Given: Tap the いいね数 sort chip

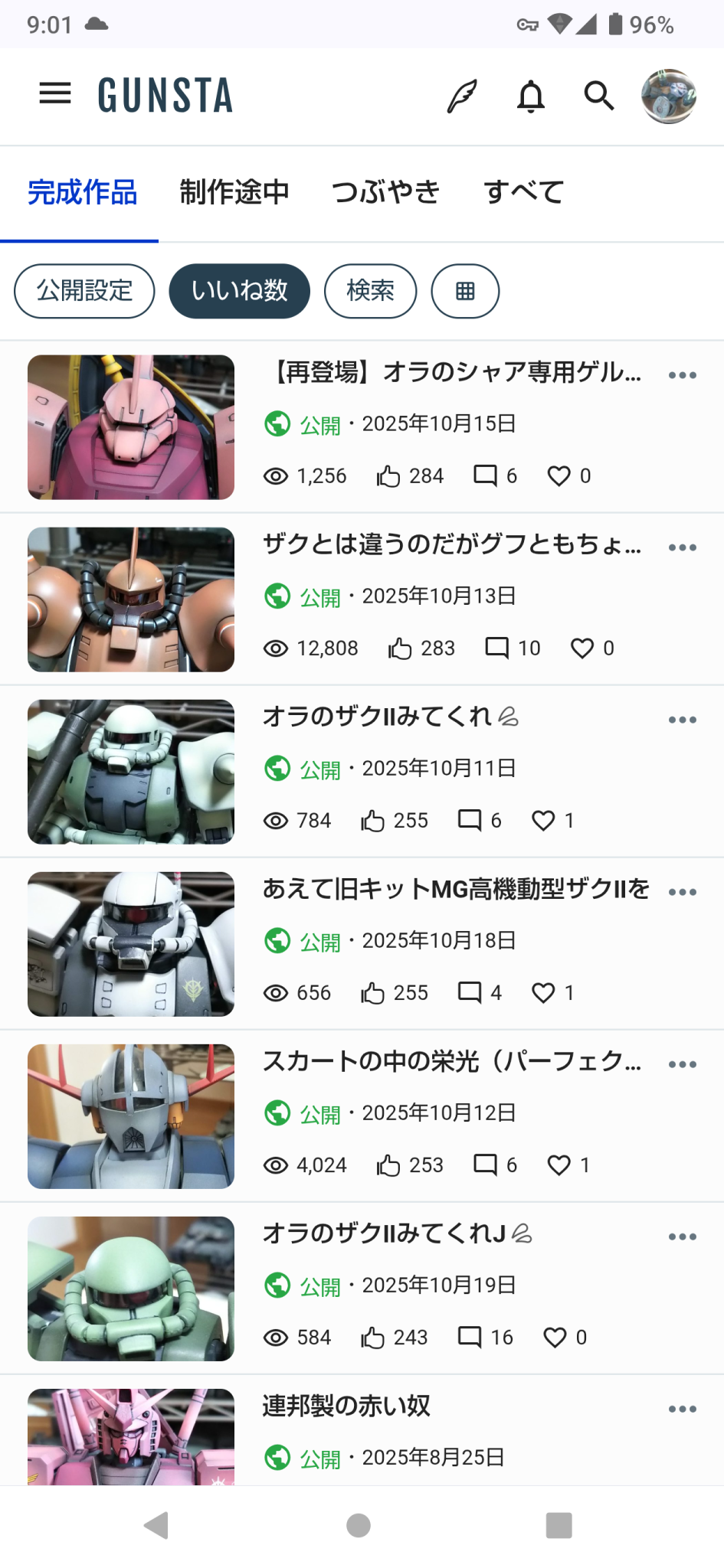Looking at the screenshot, I should click(239, 291).
